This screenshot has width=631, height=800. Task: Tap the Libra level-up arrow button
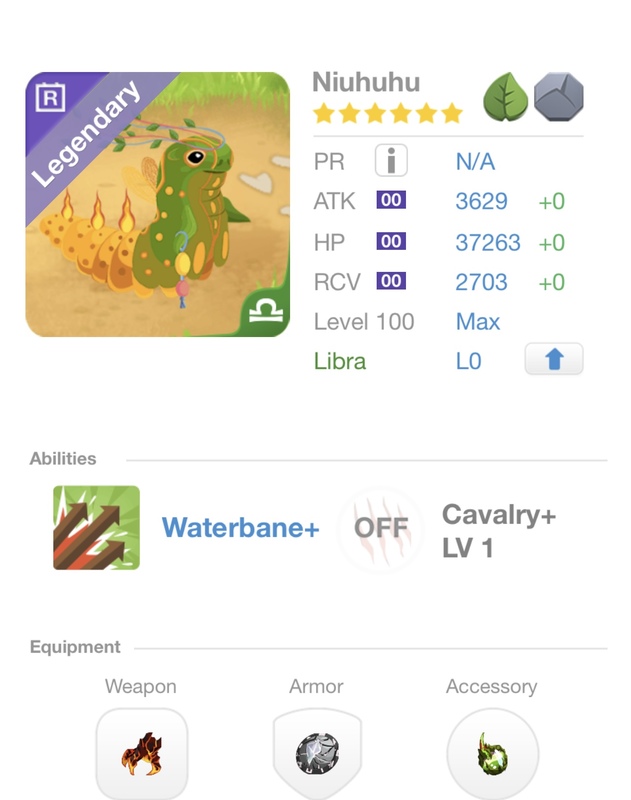point(553,360)
